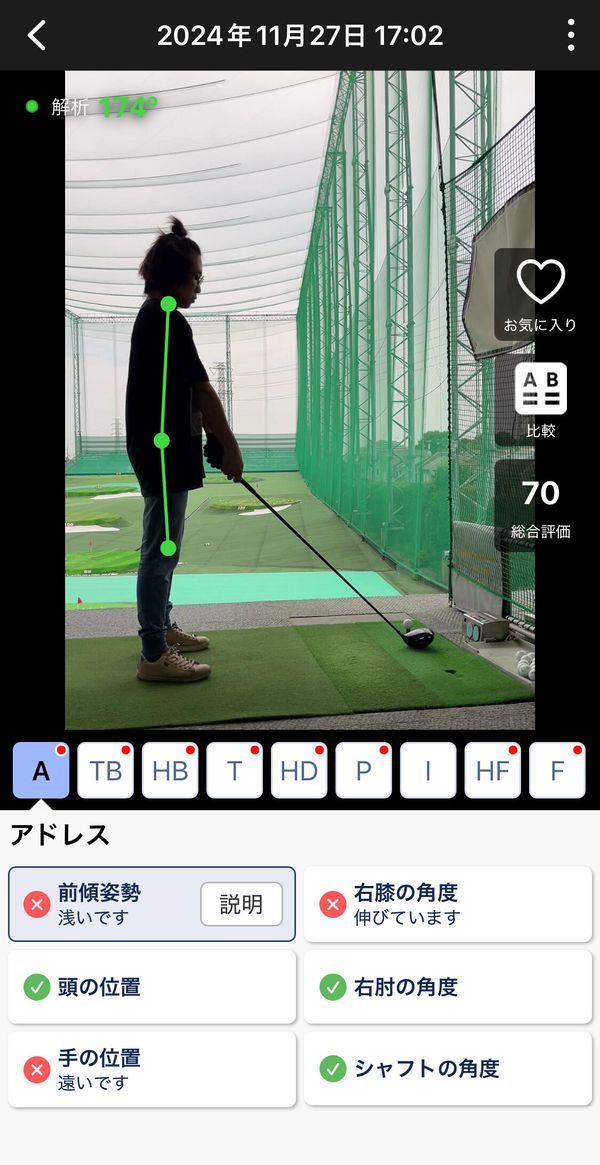The width and height of the screenshot is (600, 1165).
Task: Jump to the P swing phase
Action: click(x=364, y=770)
